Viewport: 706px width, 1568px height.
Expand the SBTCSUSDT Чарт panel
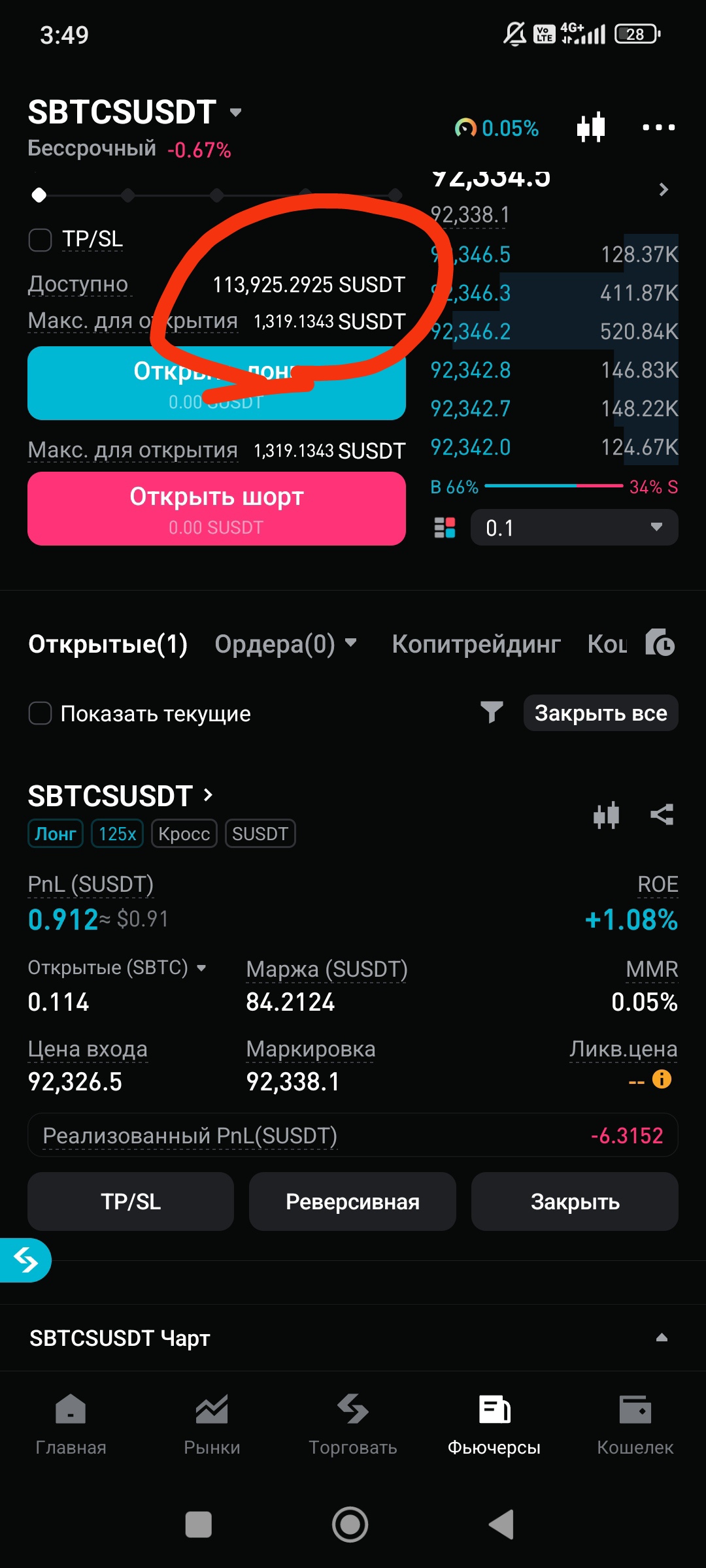(661, 1337)
